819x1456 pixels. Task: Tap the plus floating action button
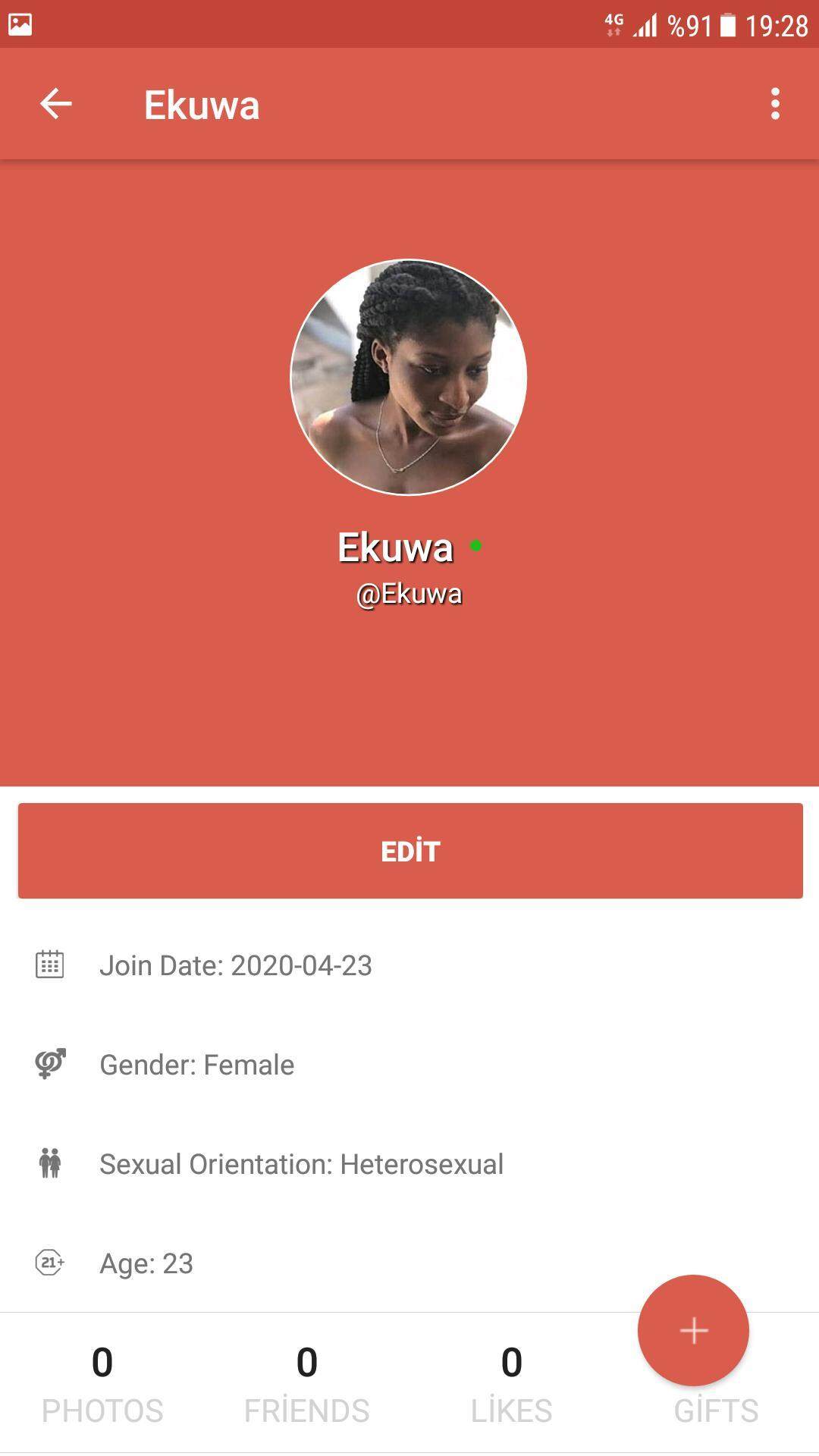[693, 1330]
